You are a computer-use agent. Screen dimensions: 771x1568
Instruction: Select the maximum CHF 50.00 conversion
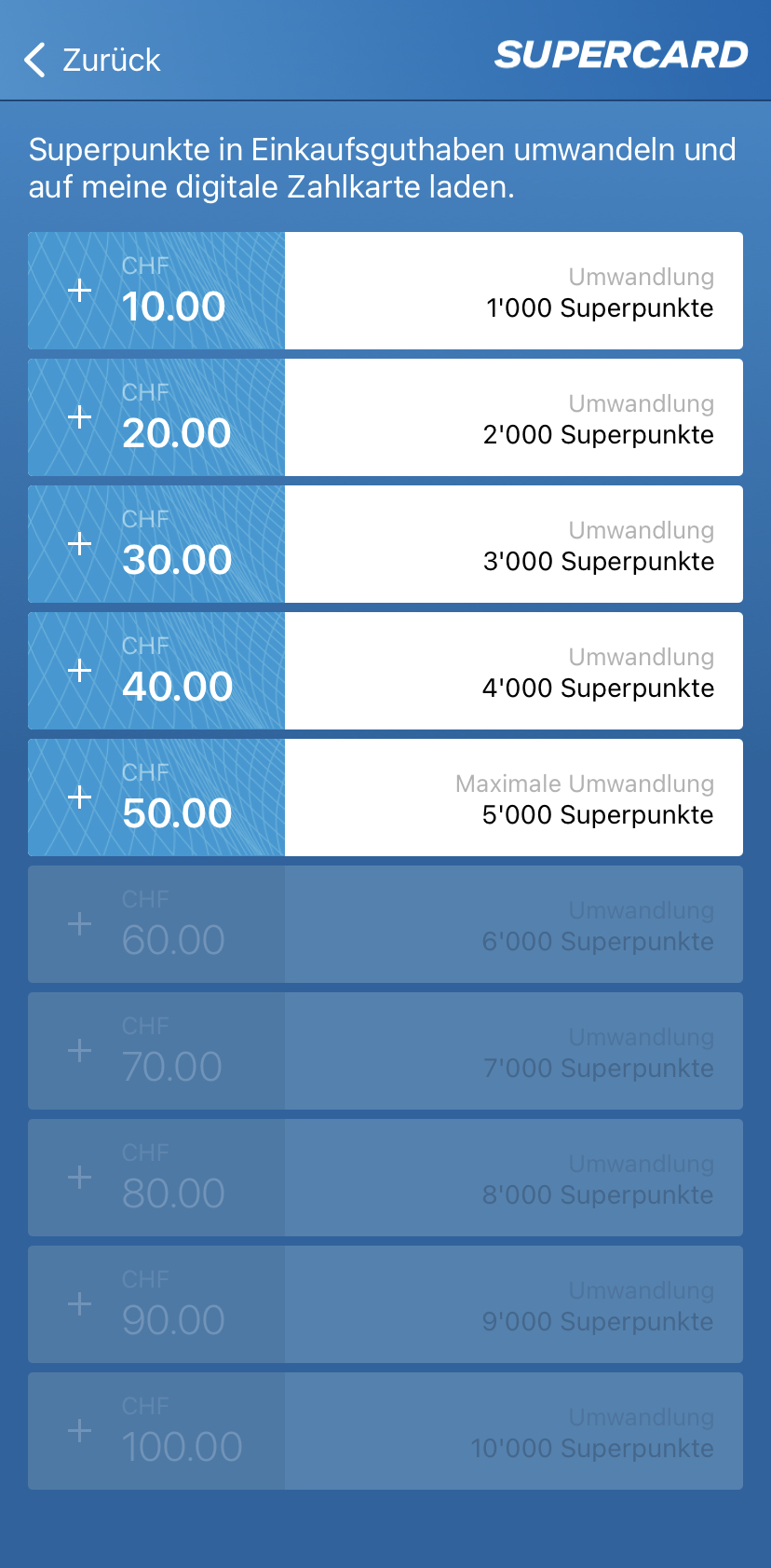(x=385, y=798)
